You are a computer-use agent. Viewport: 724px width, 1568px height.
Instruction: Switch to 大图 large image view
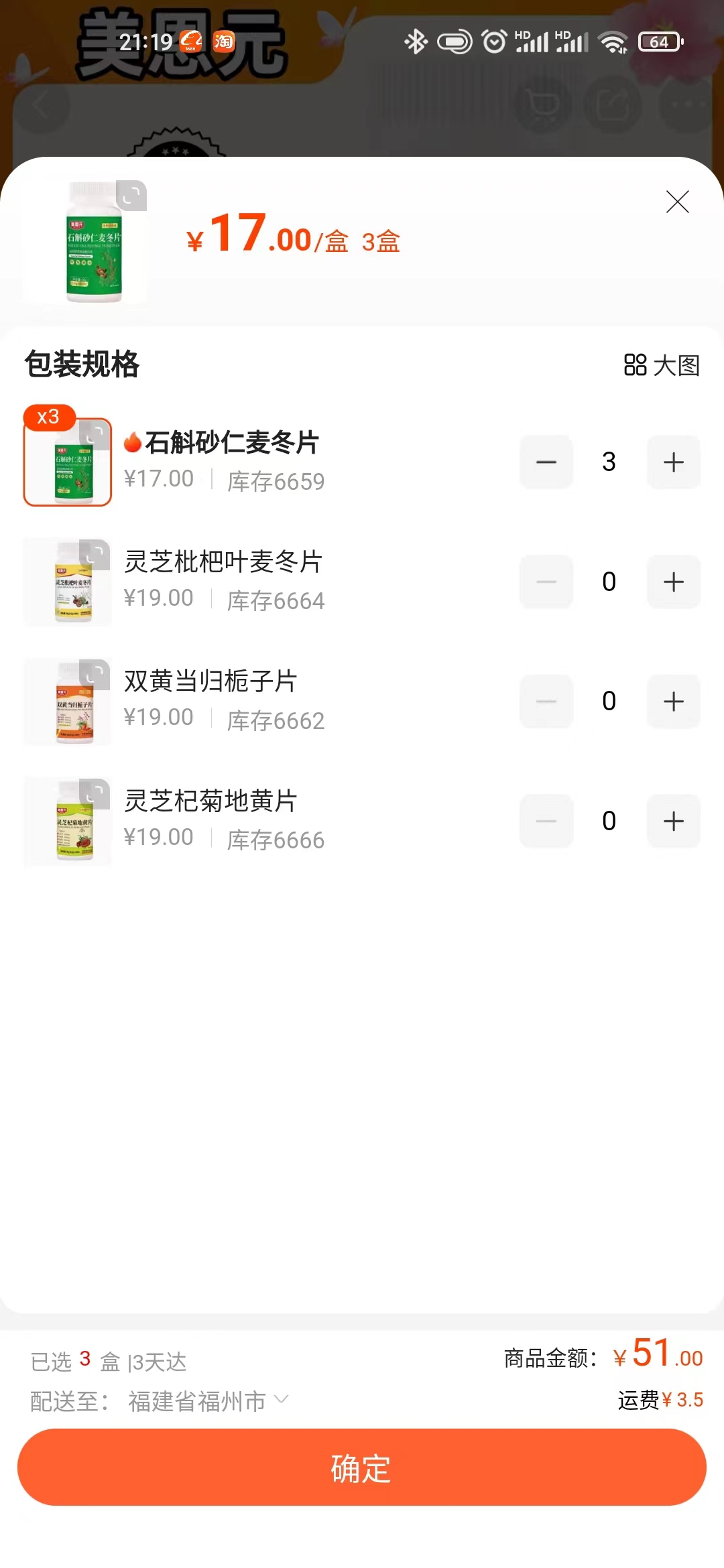pos(662,365)
